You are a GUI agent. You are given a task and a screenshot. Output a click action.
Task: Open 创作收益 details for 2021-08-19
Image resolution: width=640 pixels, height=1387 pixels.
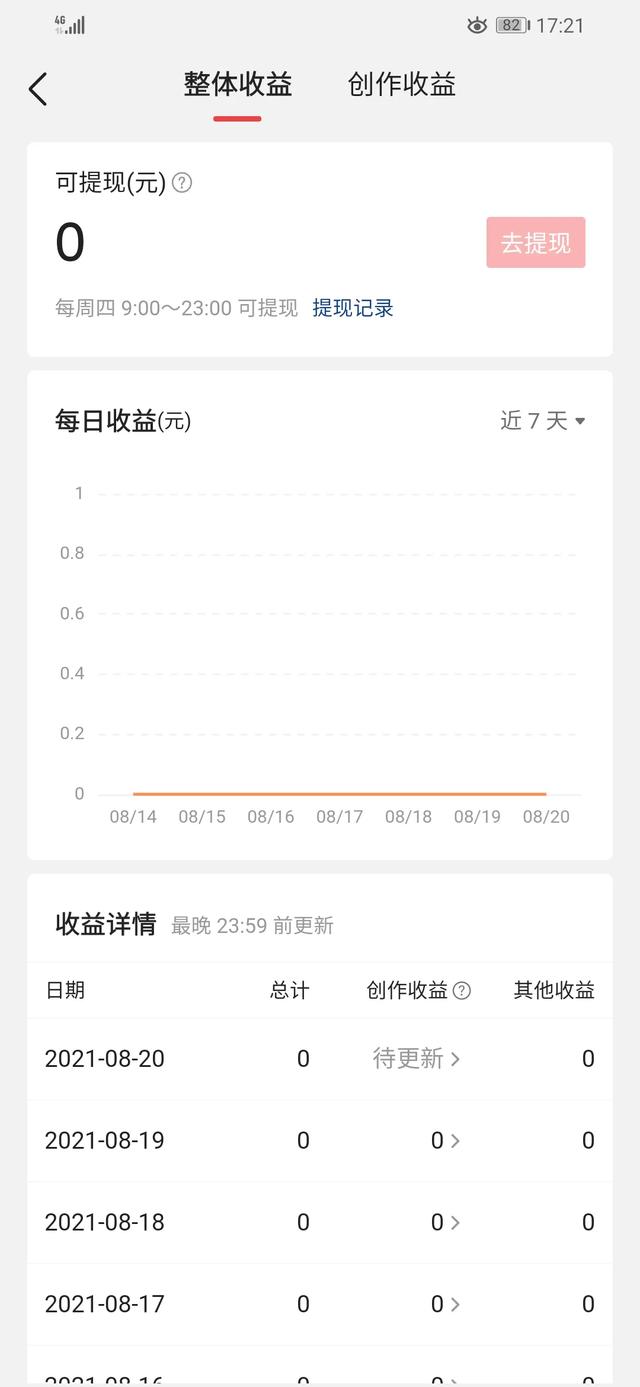446,1141
